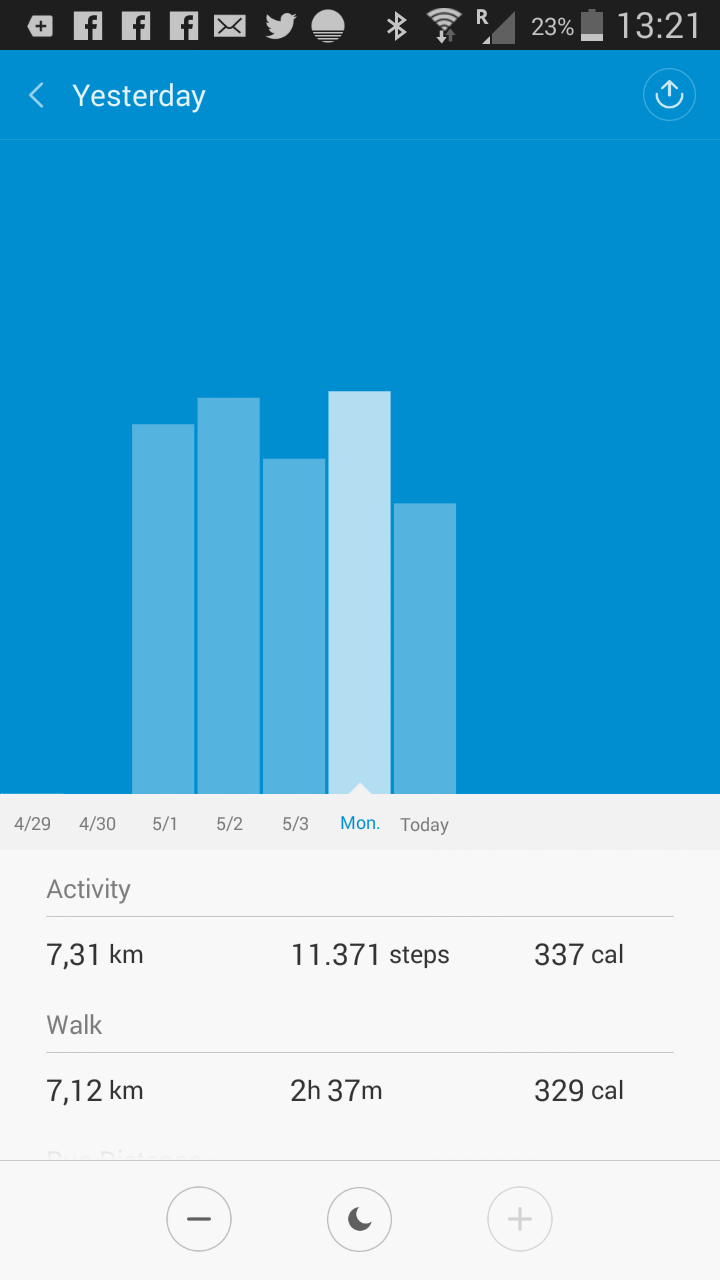Viewport: 720px width, 1280px height.
Task: Select the Mon. date
Action: pyautogui.click(x=360, y=824)
